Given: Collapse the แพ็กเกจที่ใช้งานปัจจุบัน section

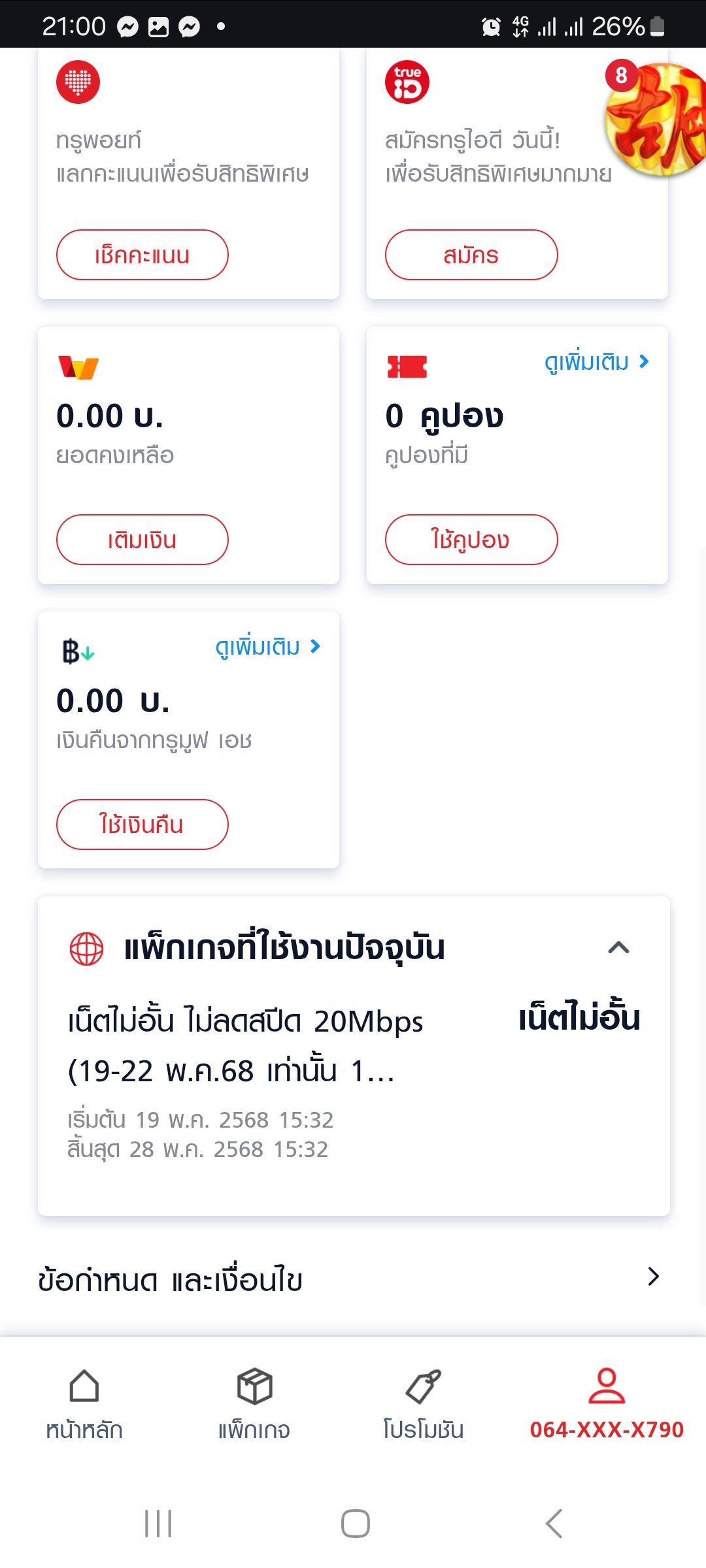Looking at the screenshot, I should pyautogui.click(x=618, y=947).
